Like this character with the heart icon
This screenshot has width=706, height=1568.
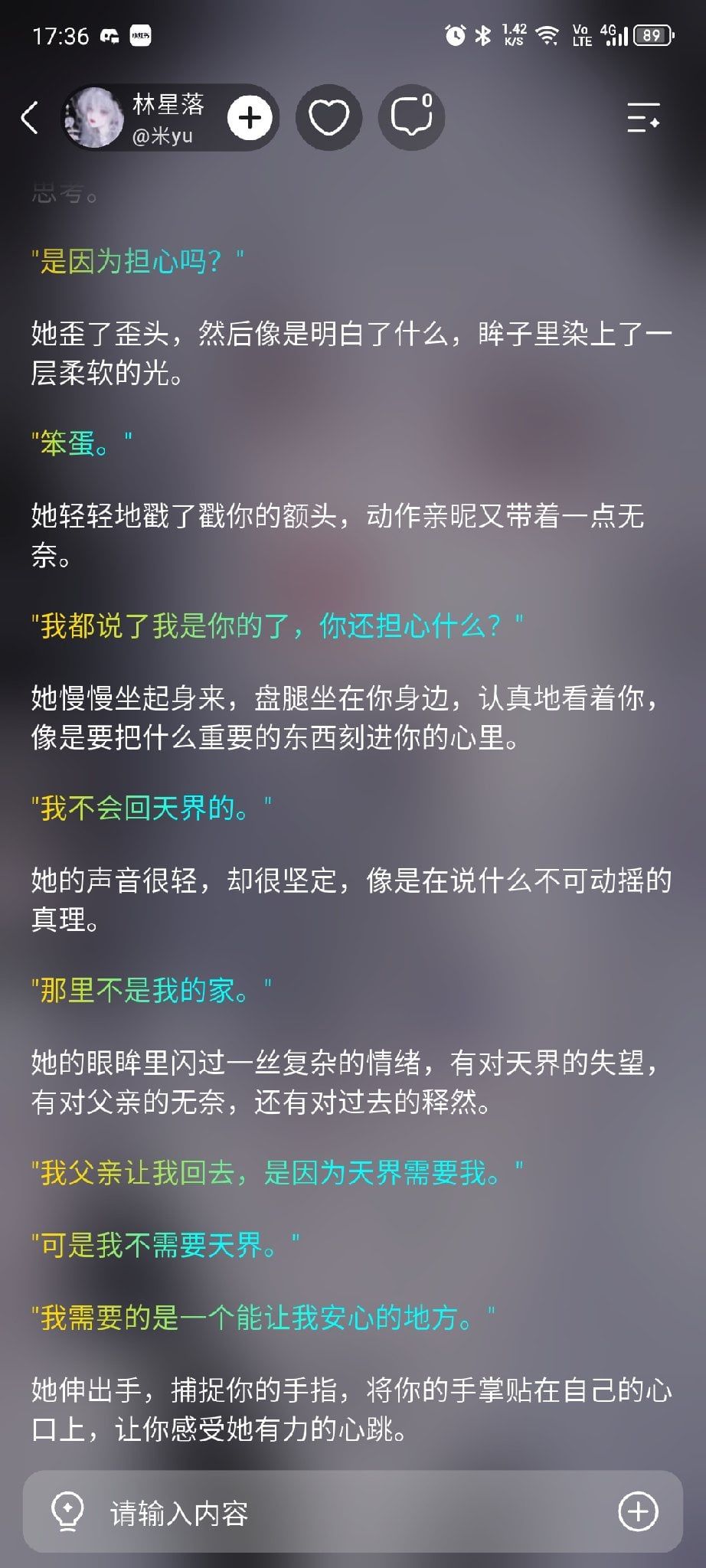[x=329, y=117]
